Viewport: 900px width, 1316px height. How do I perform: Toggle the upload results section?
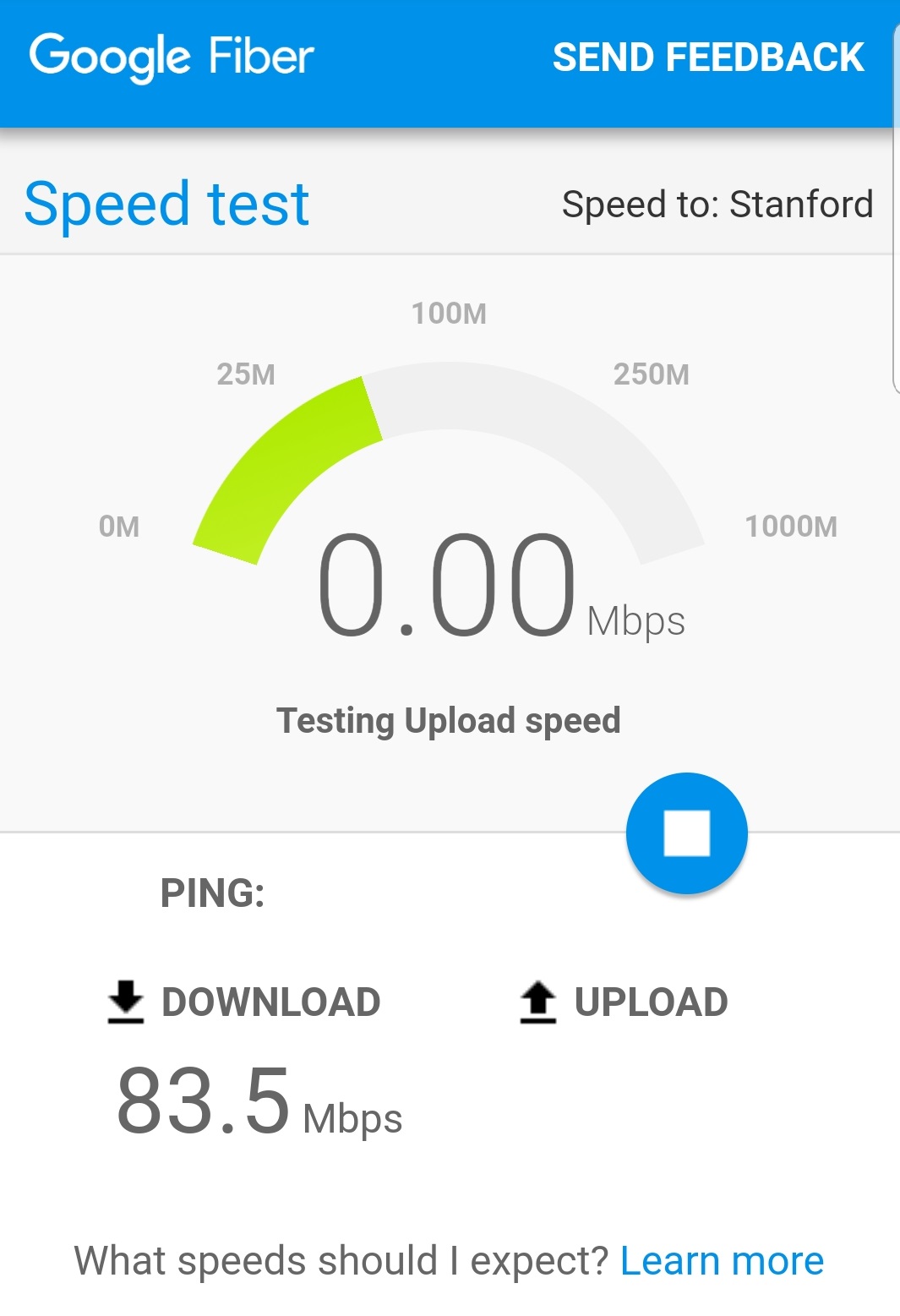(x=651, y=1002)
